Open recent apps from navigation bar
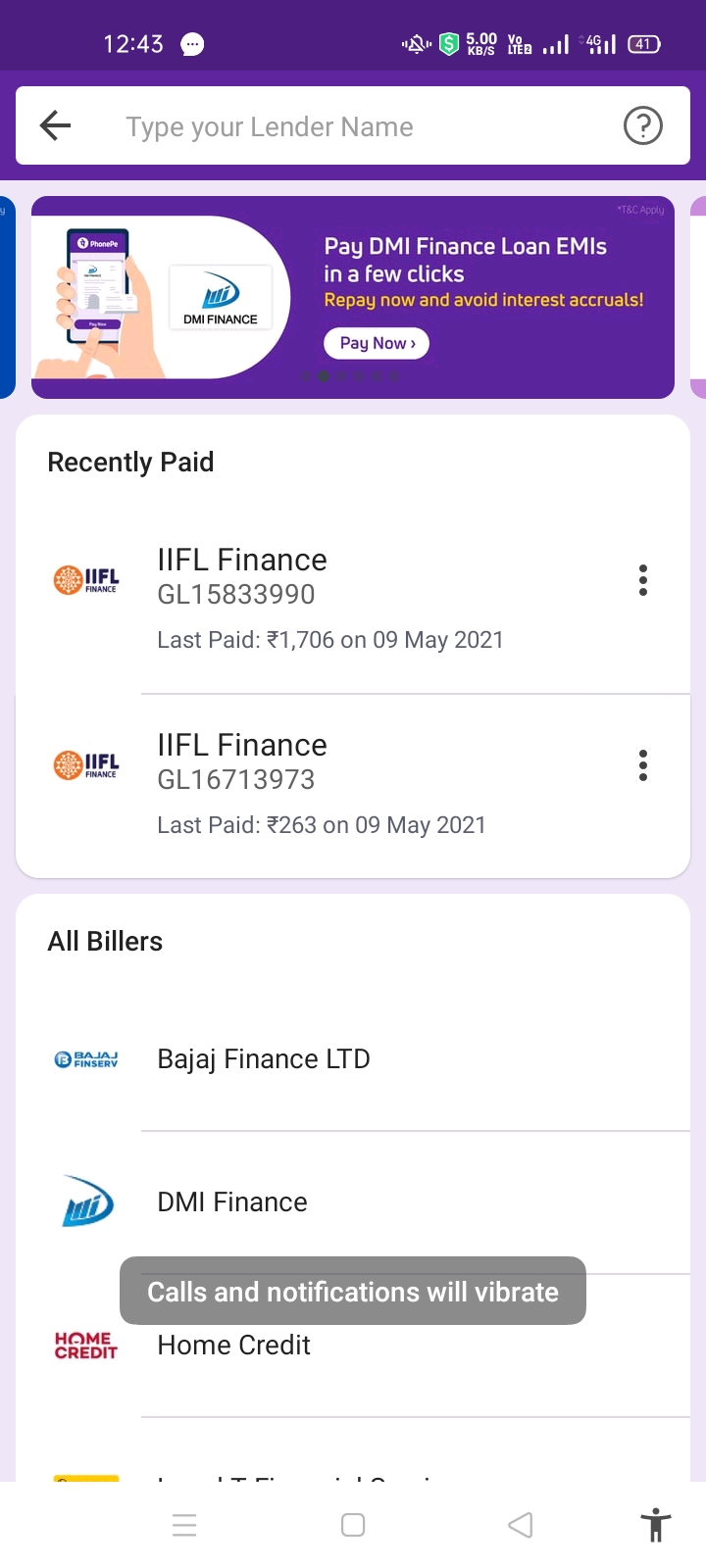The height and width of the screenshot is (1568, 706). [x=184, y=1525]
